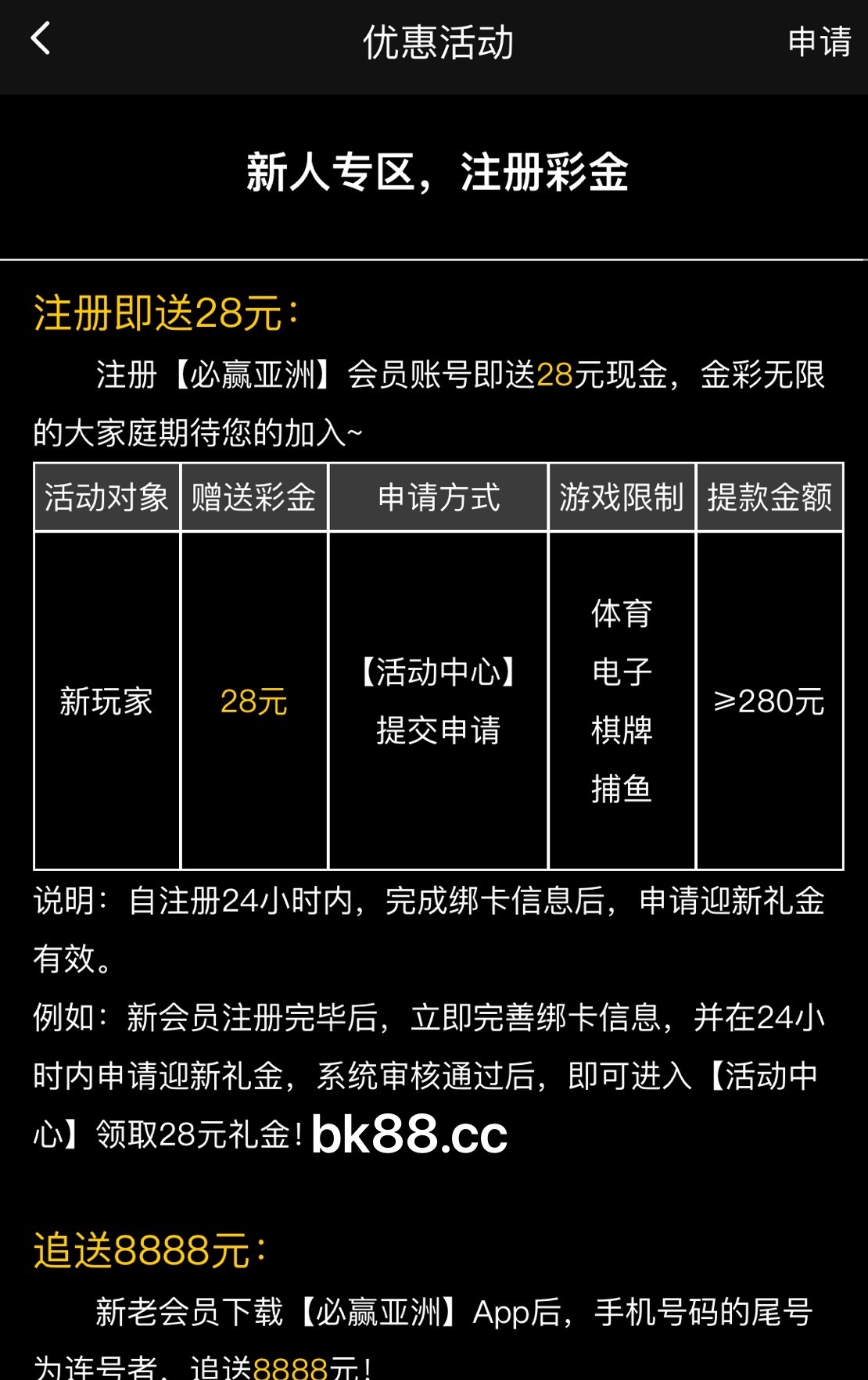The height and width of the screenshot is (1380, 868).
Task: Tap the 申请 button in the header
Action: point(819,42)
